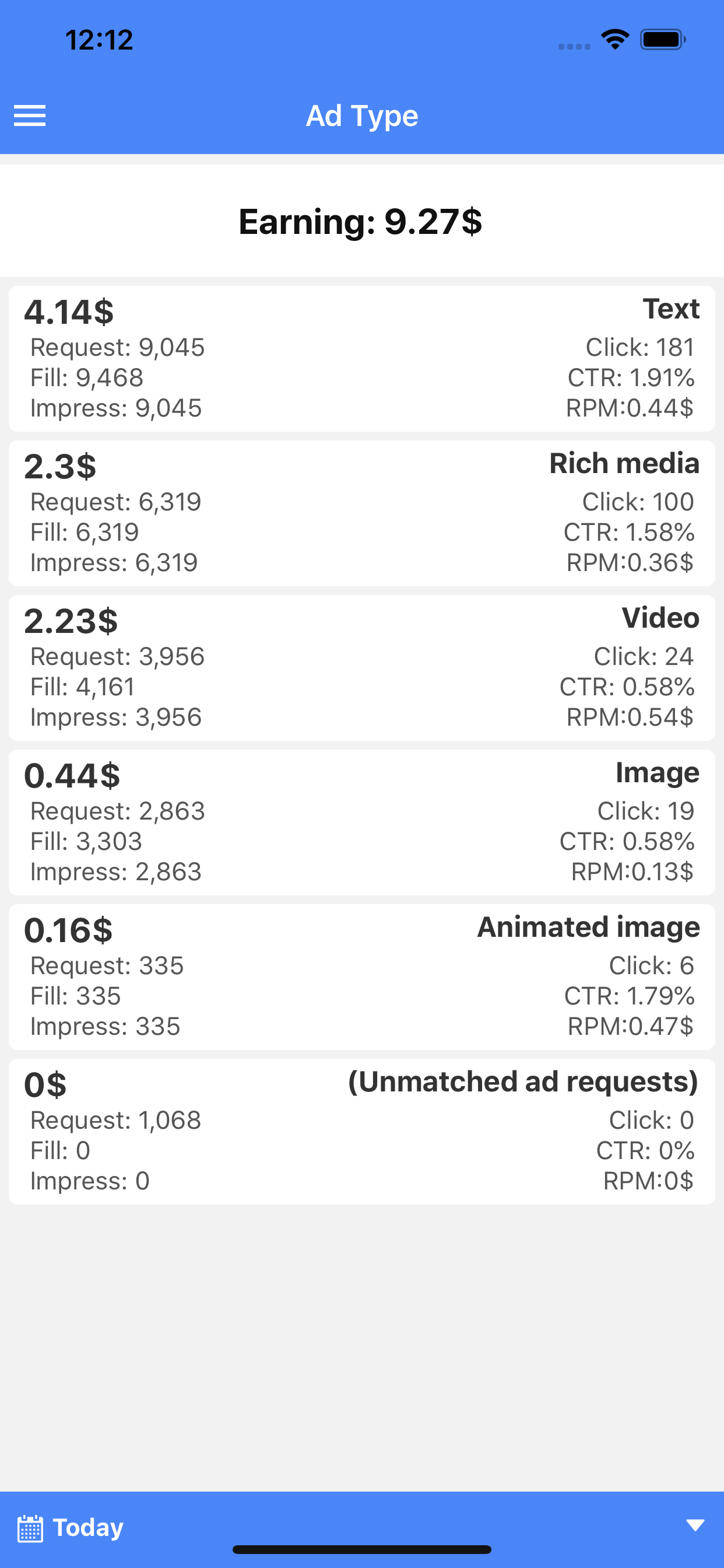Select the Ad Type title bar
This screenshot has width=724, height=1568.
pos(362,116)
